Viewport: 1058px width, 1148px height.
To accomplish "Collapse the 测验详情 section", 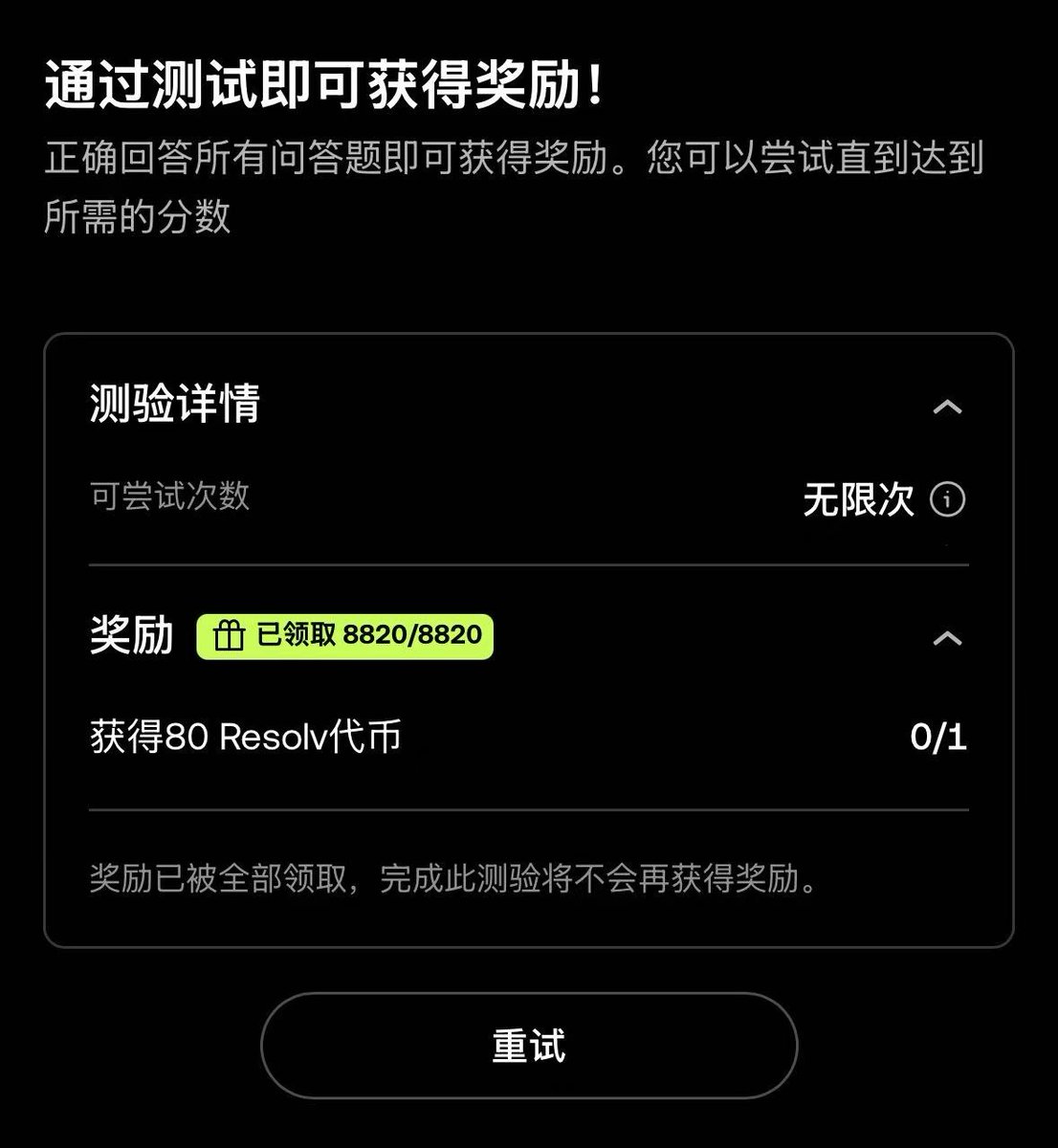I will (x=946, y=407).
